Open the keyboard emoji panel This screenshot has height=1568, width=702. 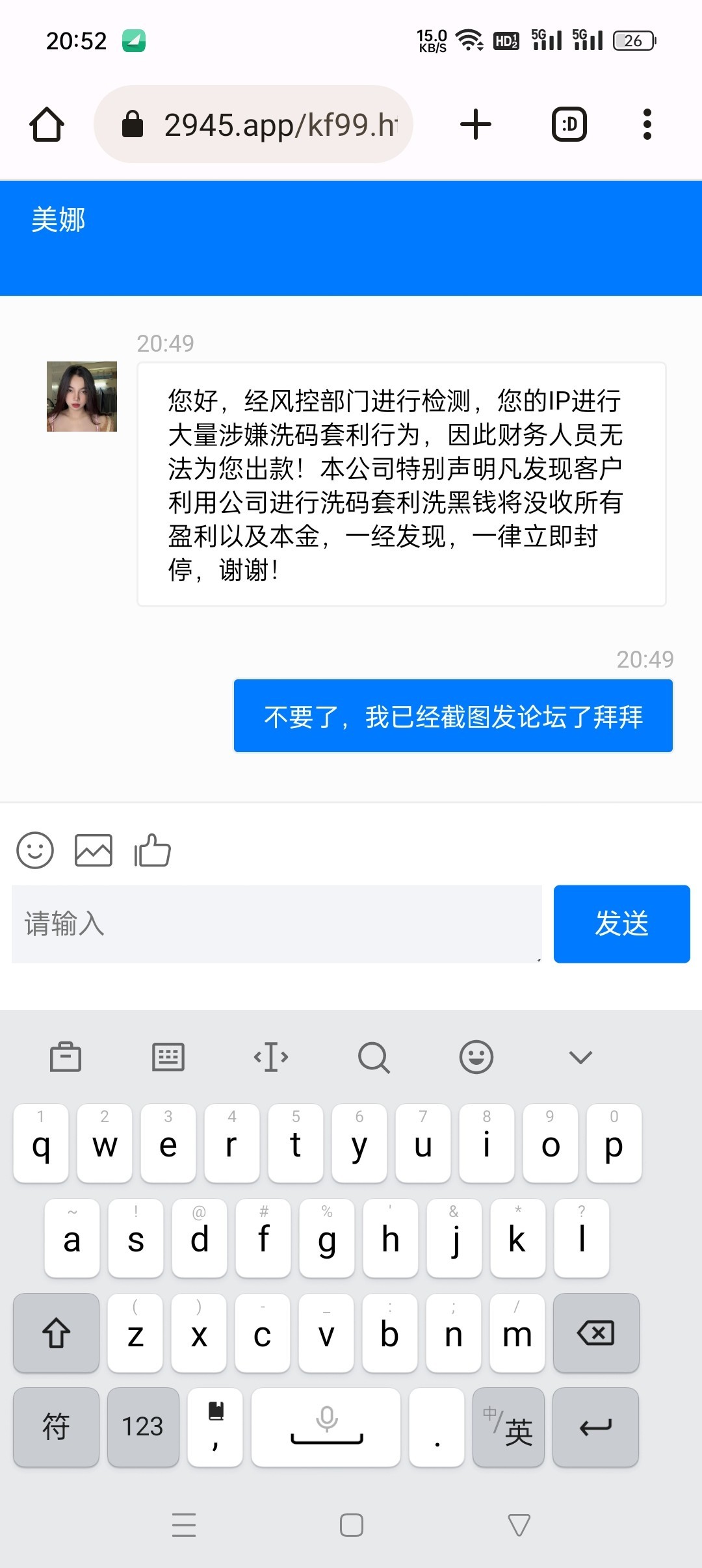click(476, 1056)
